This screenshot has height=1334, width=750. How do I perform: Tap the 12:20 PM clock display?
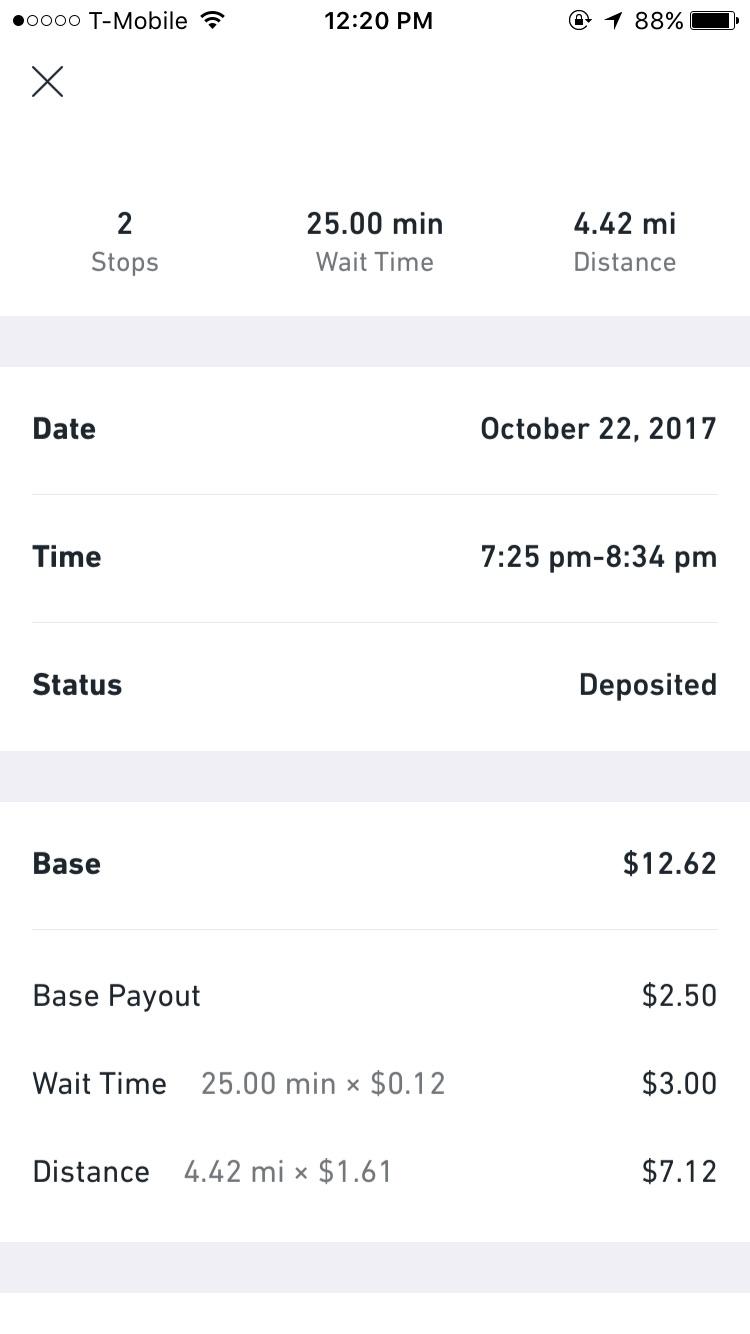coord(378,20)
